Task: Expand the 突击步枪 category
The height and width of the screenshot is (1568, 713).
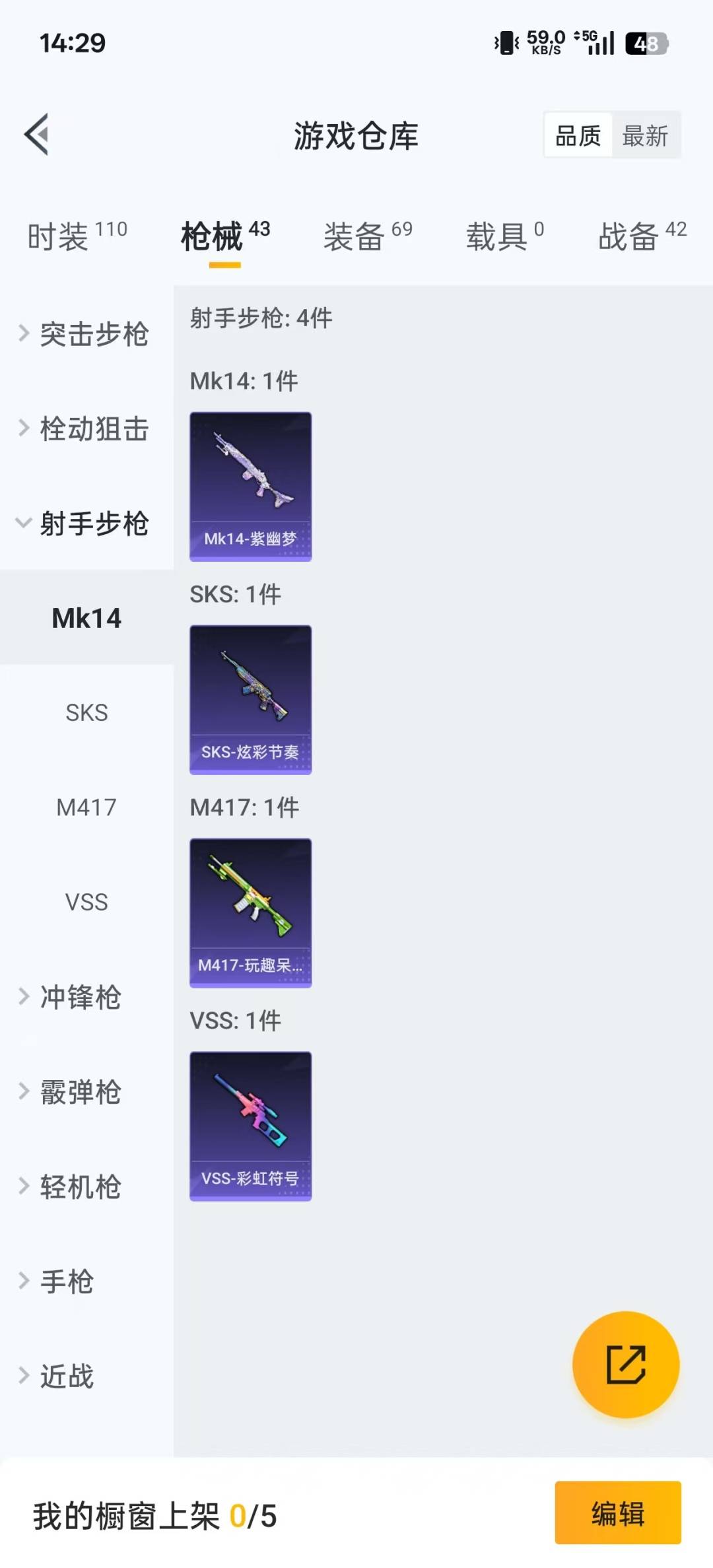Action: [86, 334]
